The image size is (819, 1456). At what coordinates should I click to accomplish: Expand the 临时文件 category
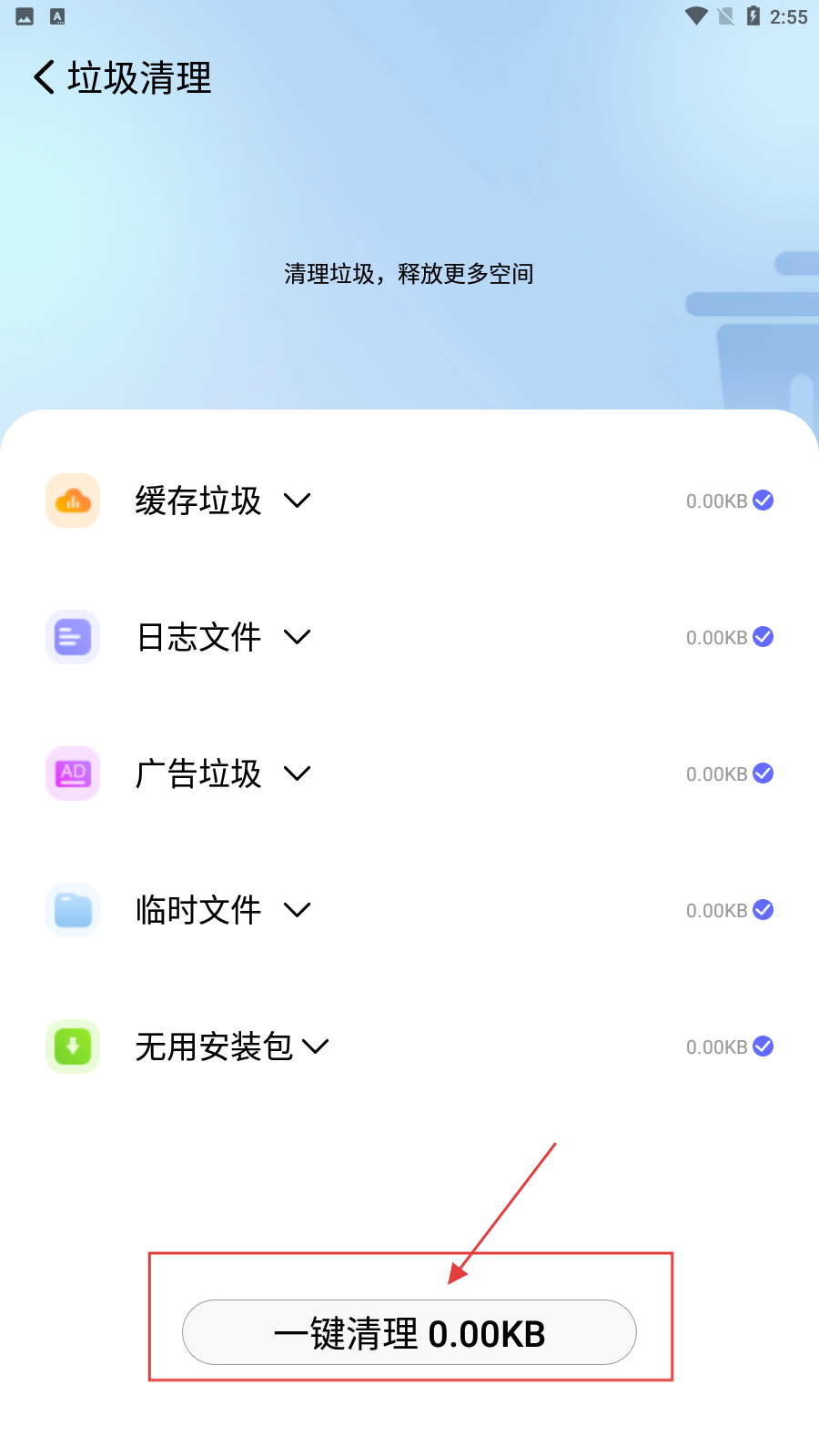point(298,910)
